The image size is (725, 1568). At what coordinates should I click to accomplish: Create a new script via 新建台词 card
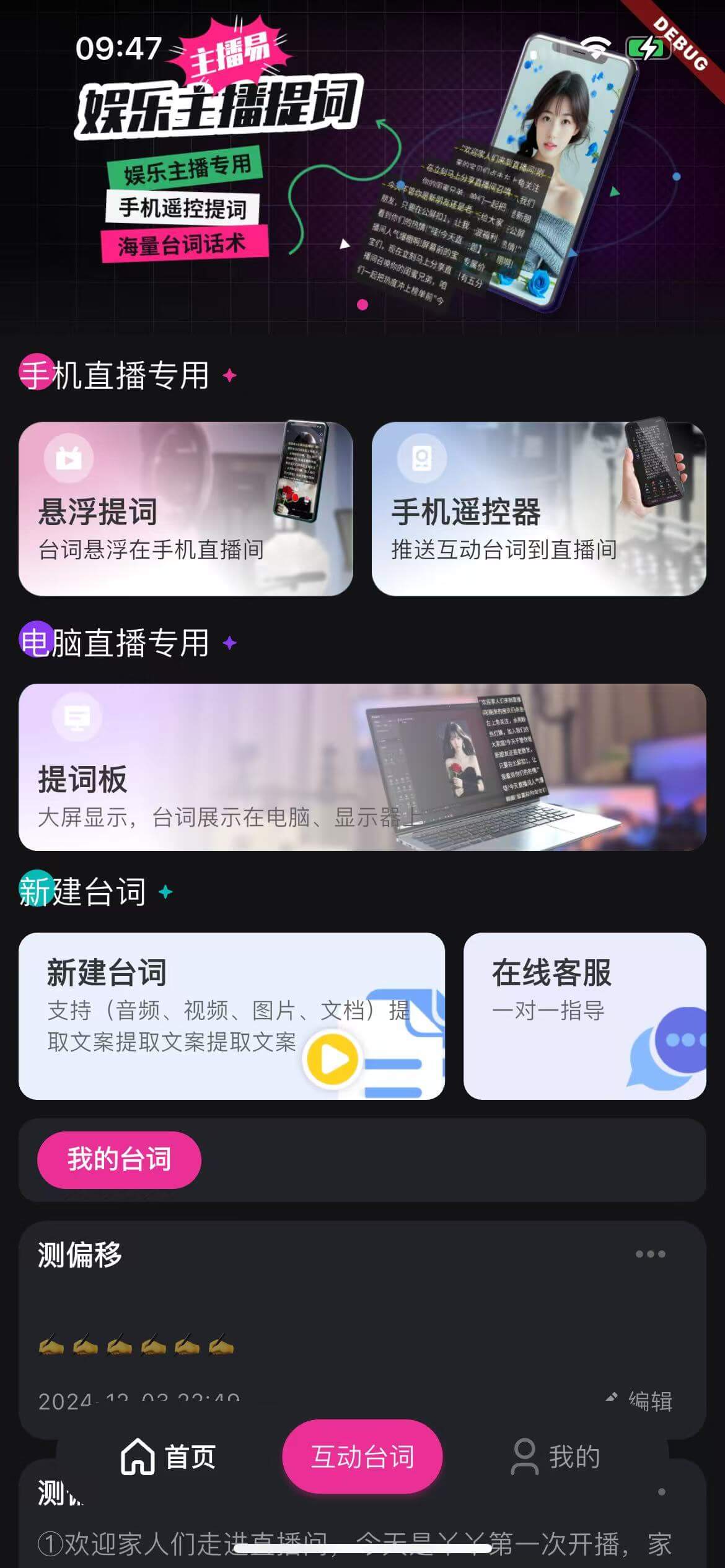[232, 1016]
